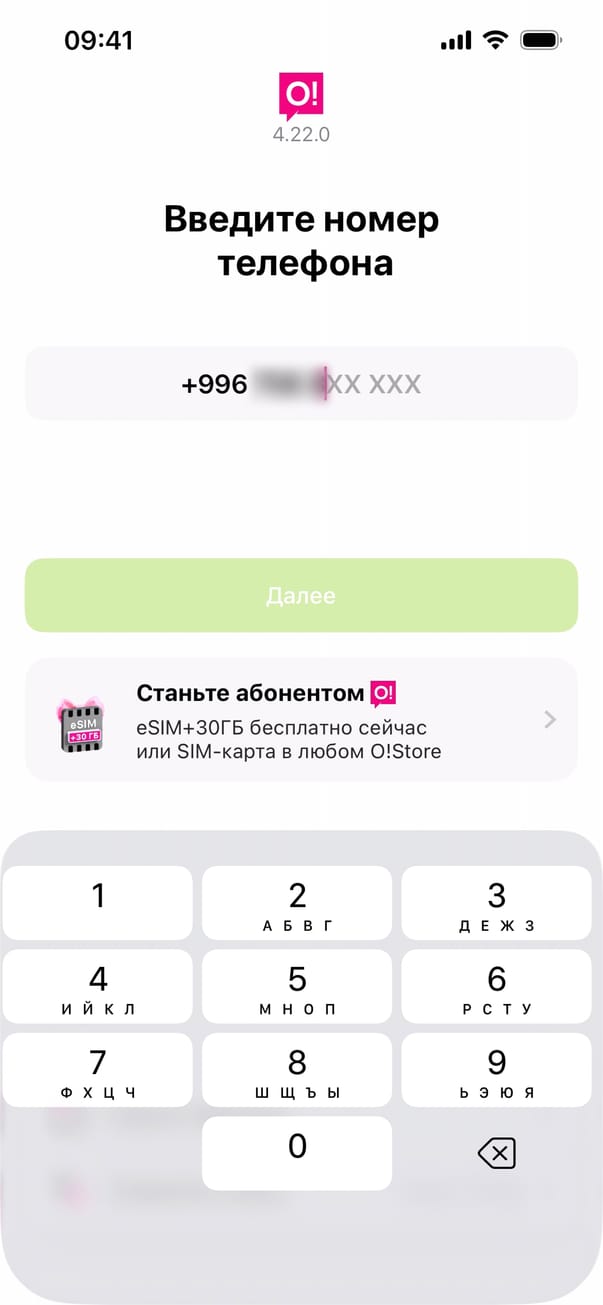Delete last digit with backspace key

497,1155
